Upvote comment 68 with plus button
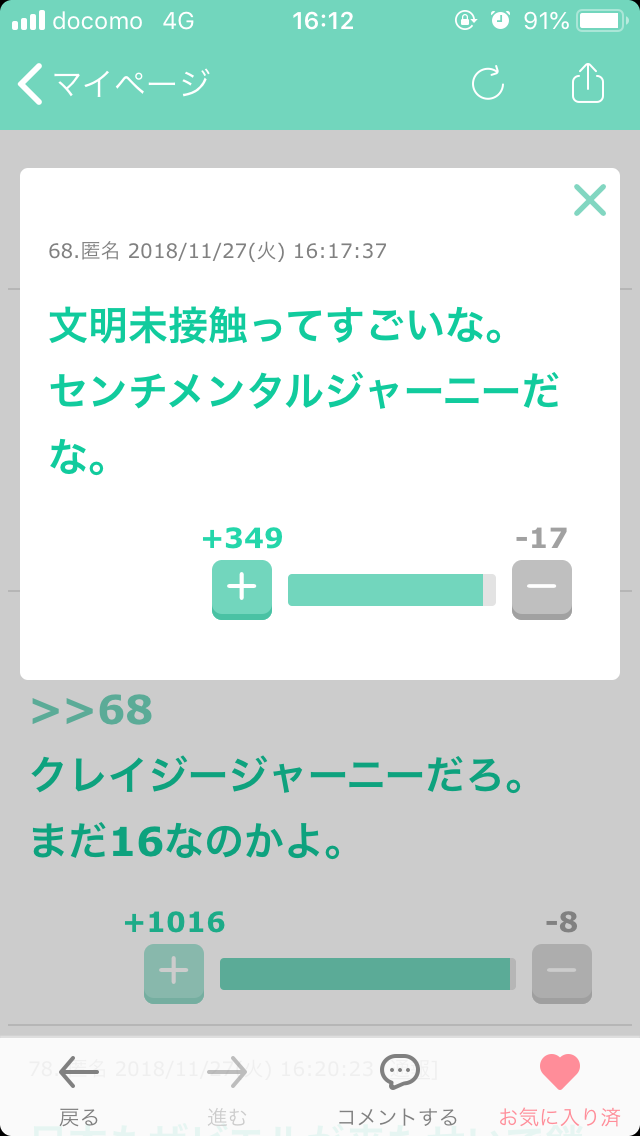This screenshot has height=1136, width=640. 241,589
